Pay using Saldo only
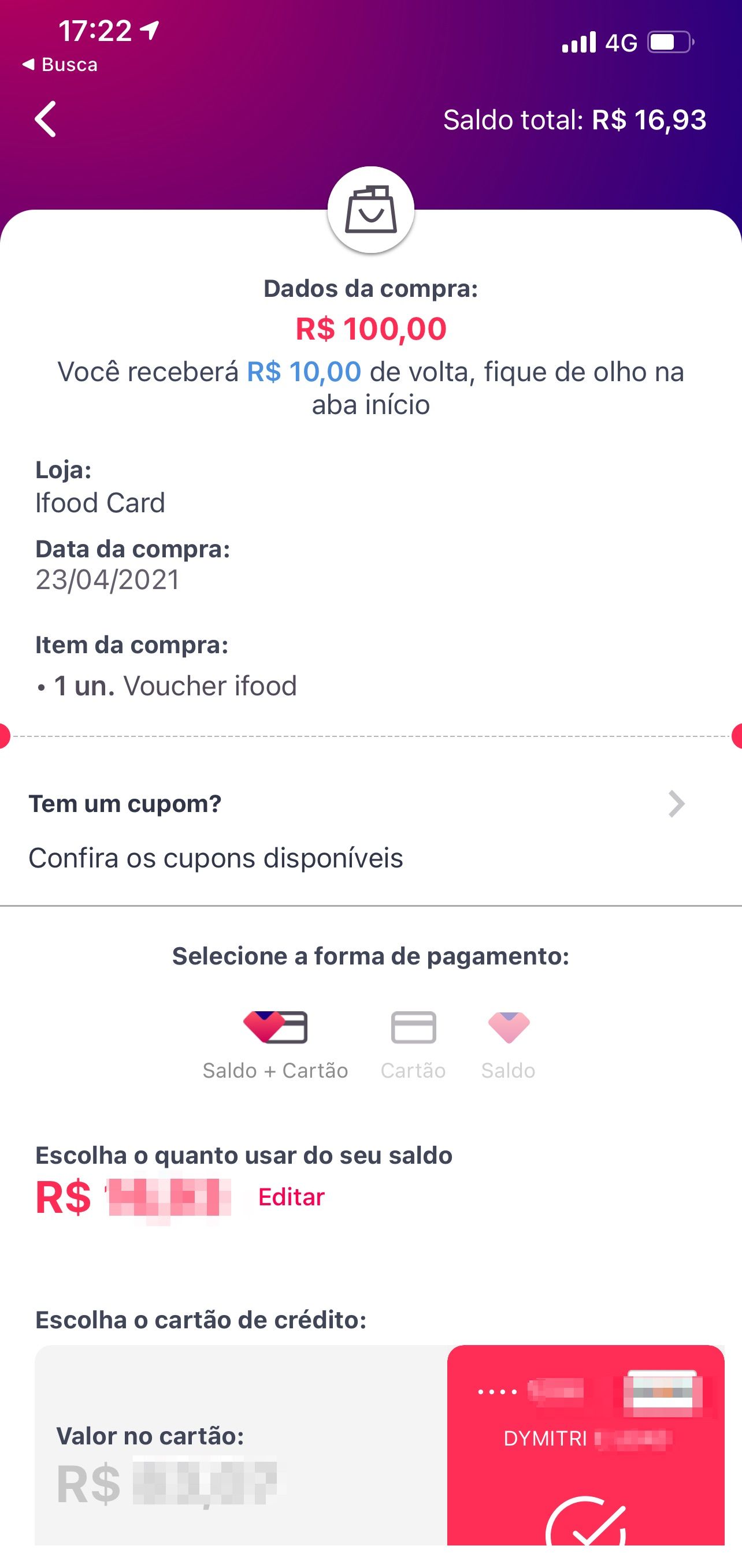Image resolution: width=742 pixels, height=1568 pixels. [508, 1045]
